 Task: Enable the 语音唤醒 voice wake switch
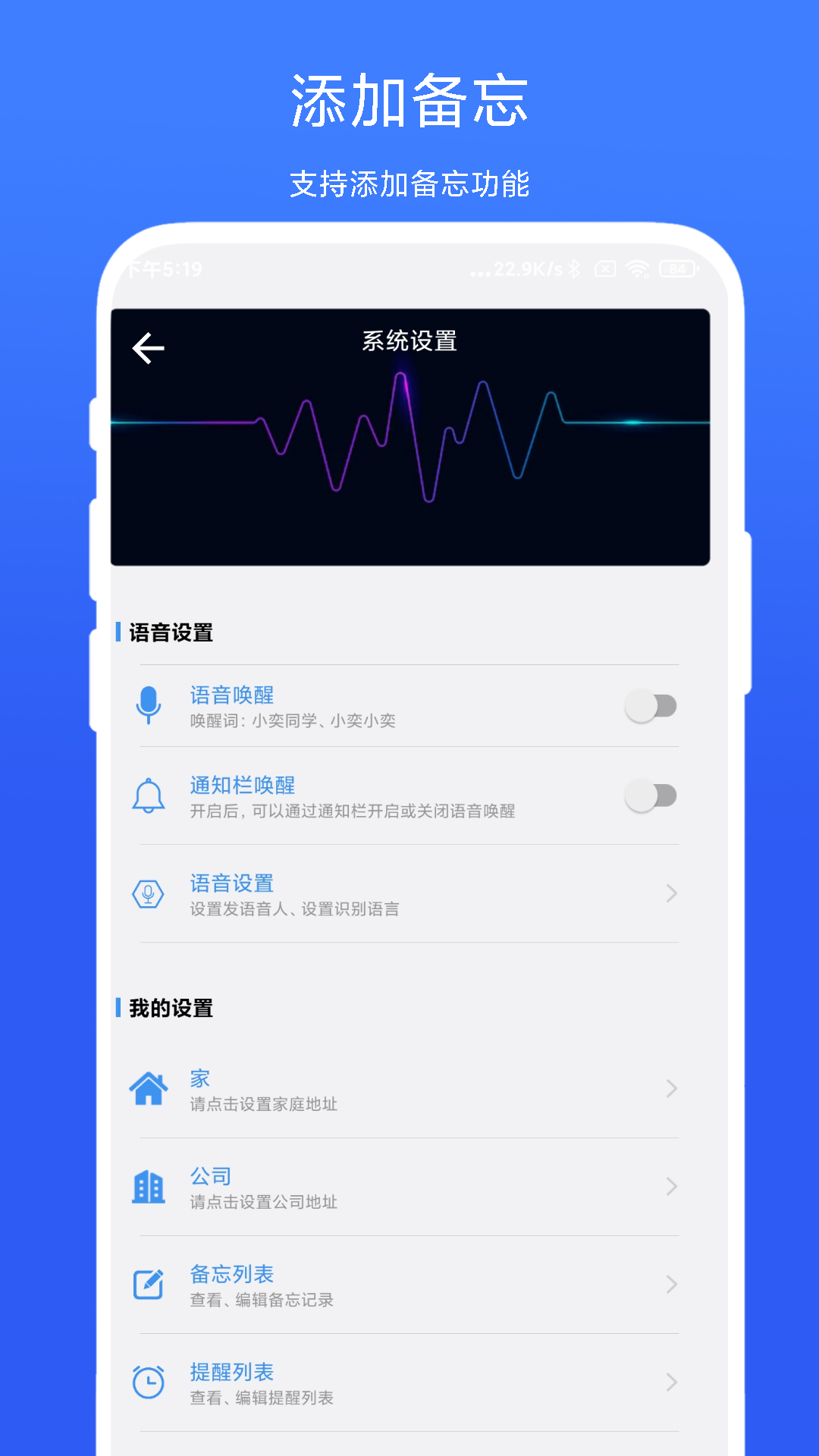pyautogui.click(x=649, y=705)
